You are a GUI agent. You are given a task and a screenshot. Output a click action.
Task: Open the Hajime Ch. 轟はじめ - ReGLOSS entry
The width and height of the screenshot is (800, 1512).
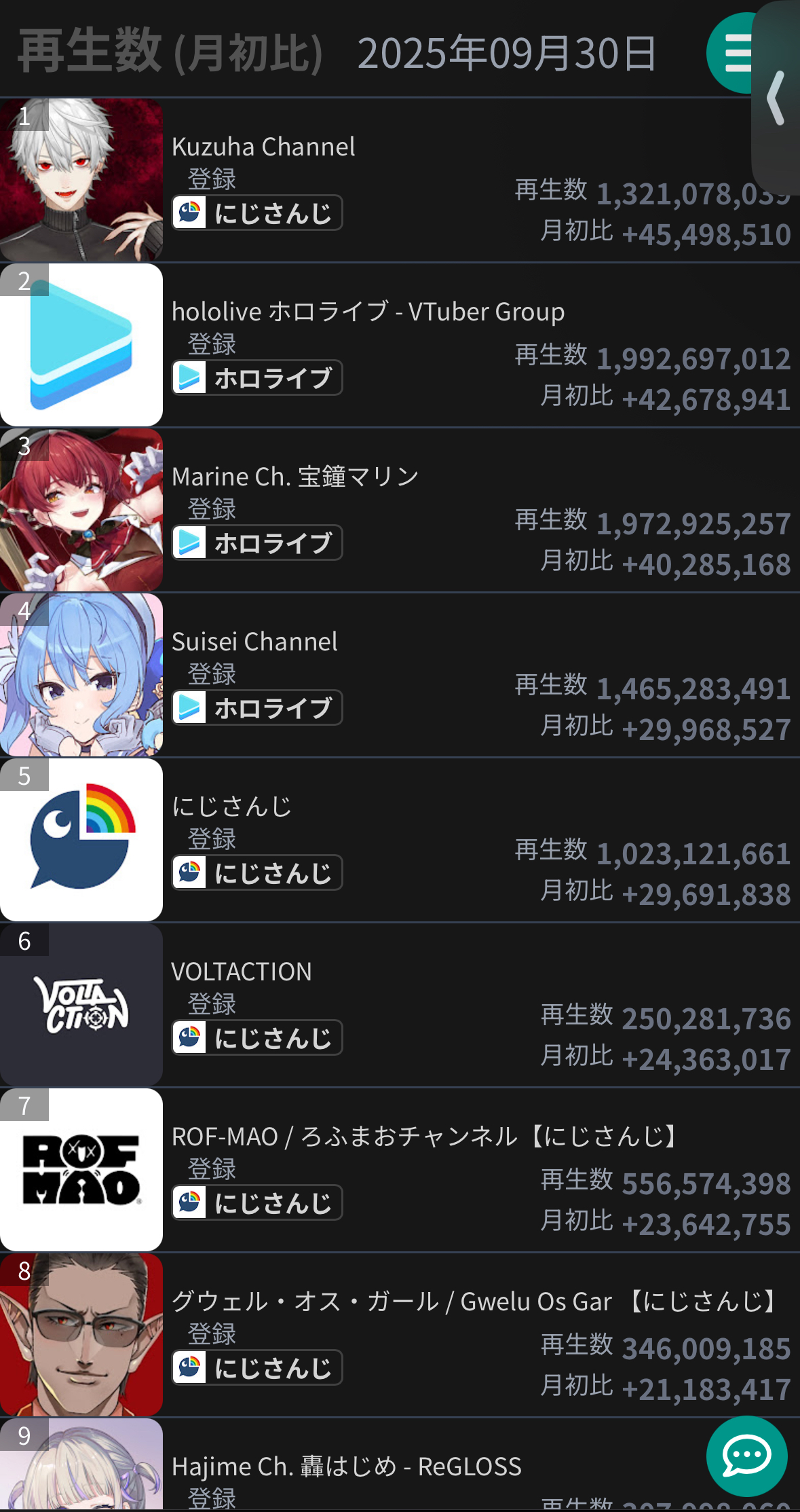coord(346,1467)
